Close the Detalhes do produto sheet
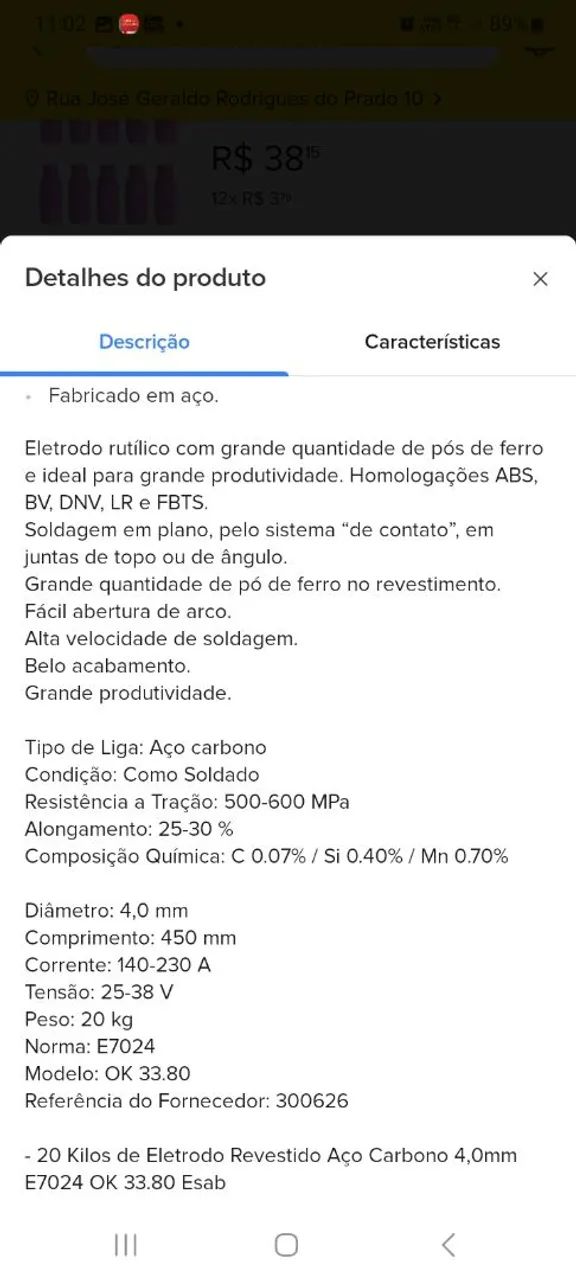576x1280 pixels. coord(540,279)
